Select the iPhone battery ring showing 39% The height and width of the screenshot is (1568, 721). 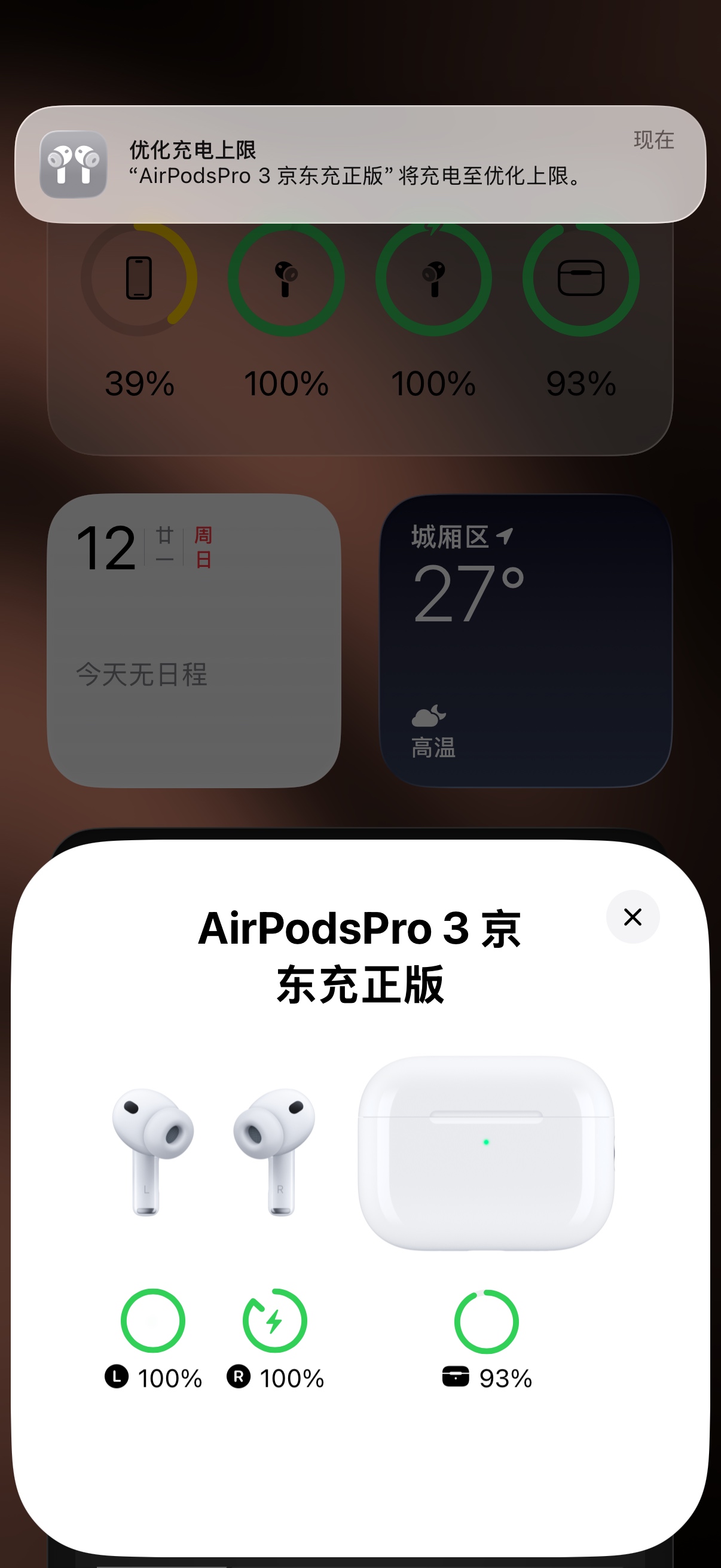point(139,278)
